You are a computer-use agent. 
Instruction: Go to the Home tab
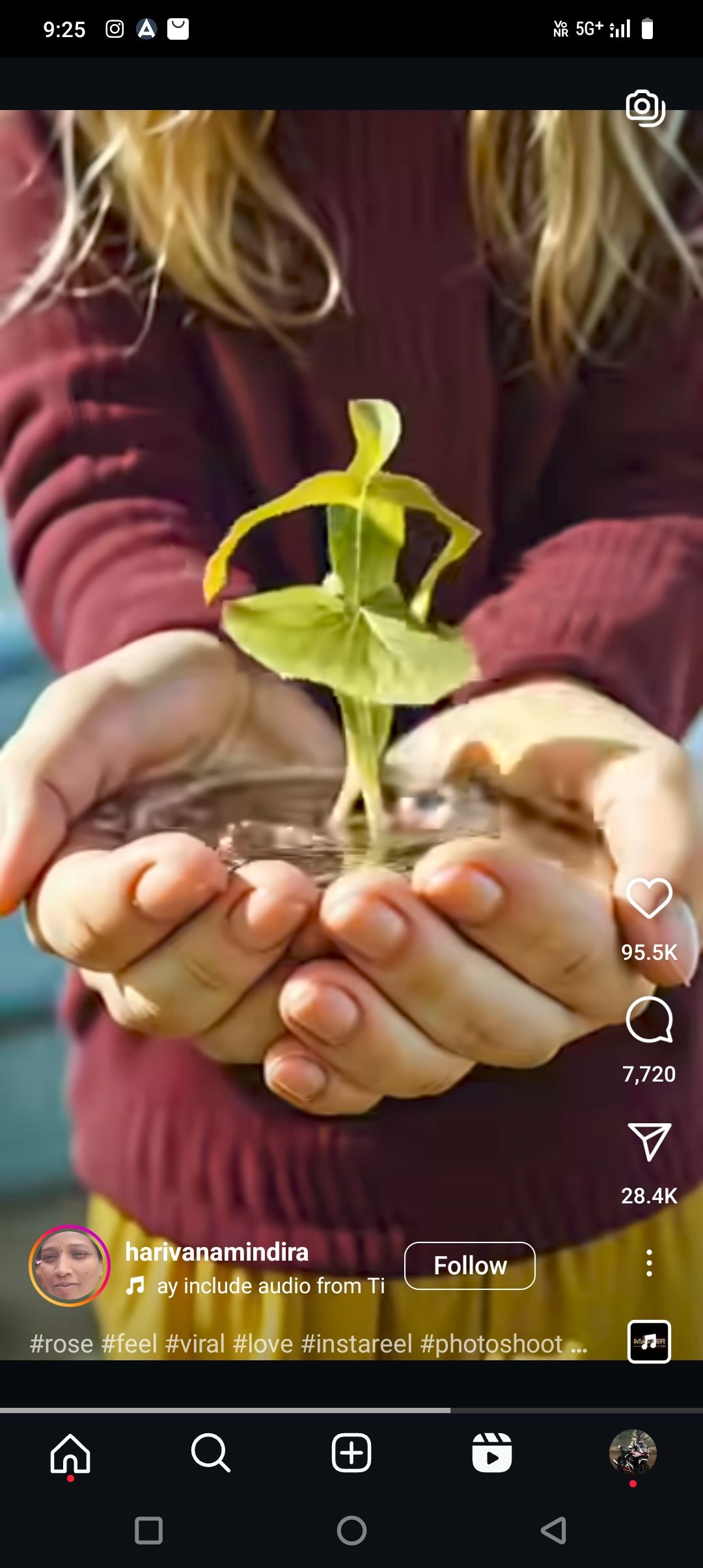70,1453
